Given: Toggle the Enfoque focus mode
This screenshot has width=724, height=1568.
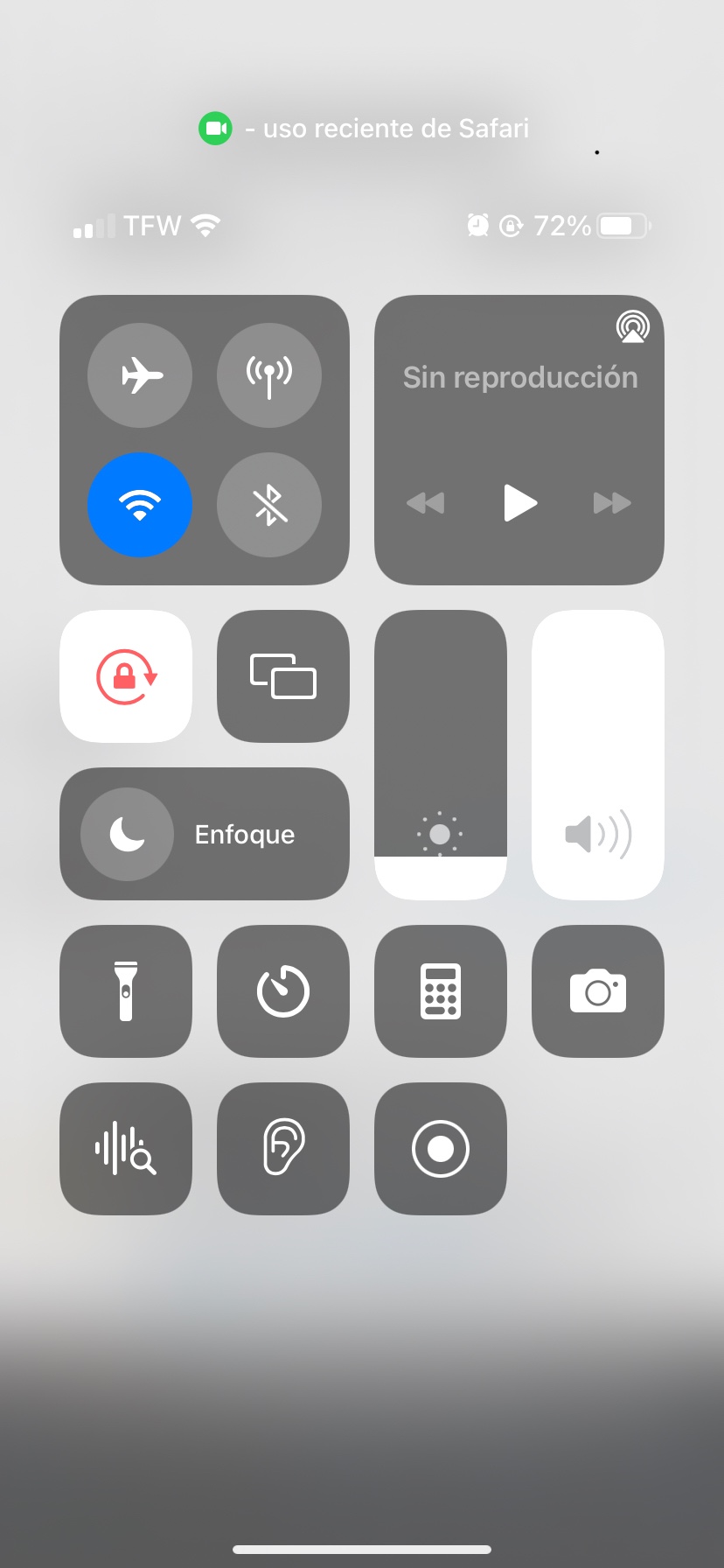Looking at the screenshot, I should tap(128, 834).
